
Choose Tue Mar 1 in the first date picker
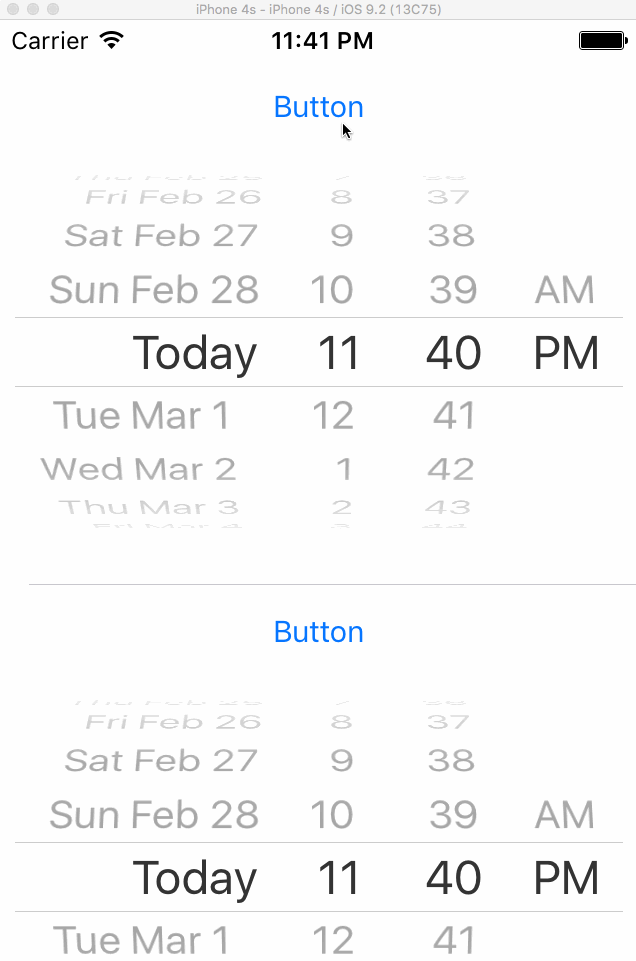click(x=141, y=416)
